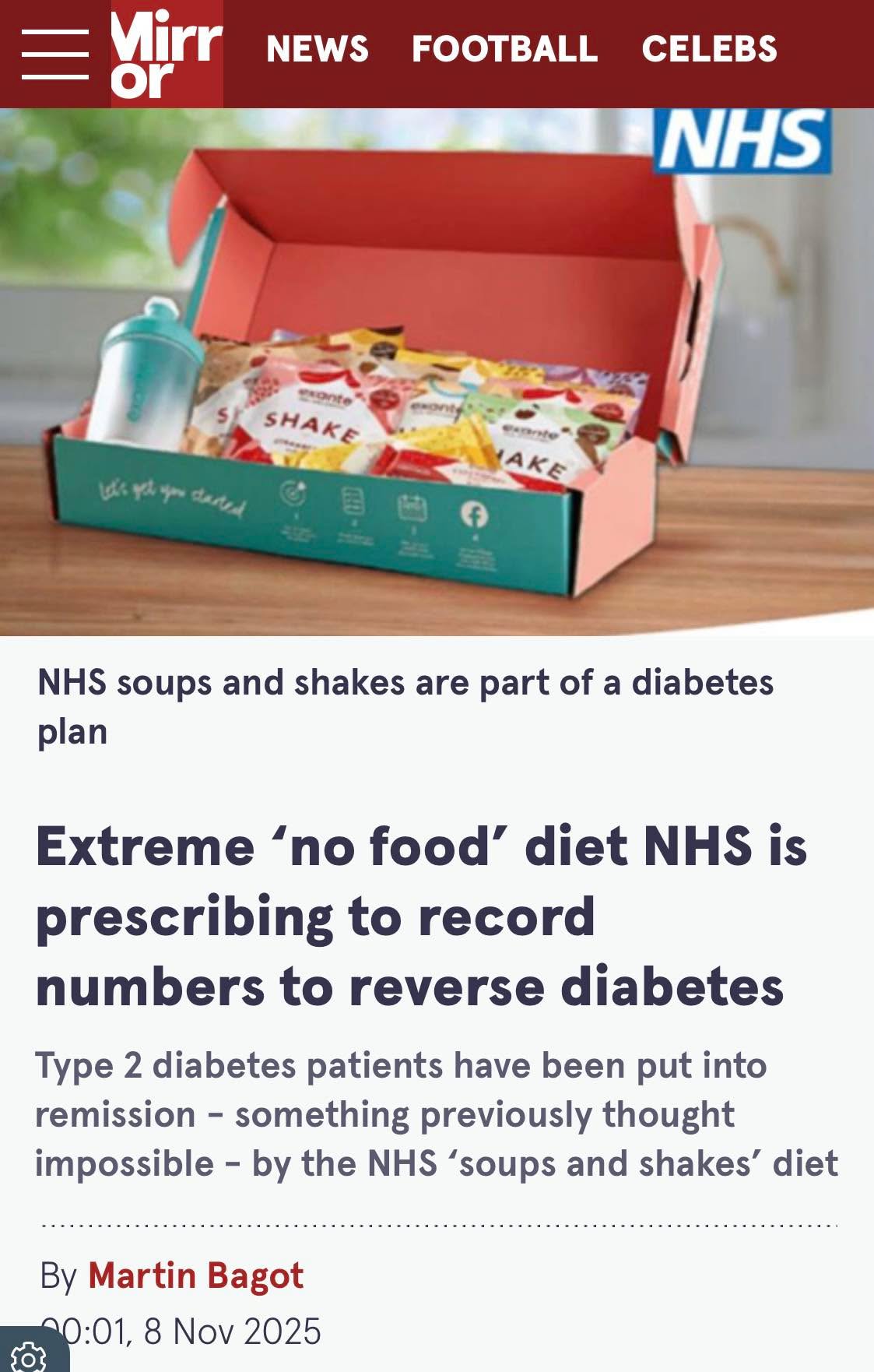This screenshot has width=874, height=1372.
Task: Click the NHS logo on the article image
Action: (x=743, y=140)
